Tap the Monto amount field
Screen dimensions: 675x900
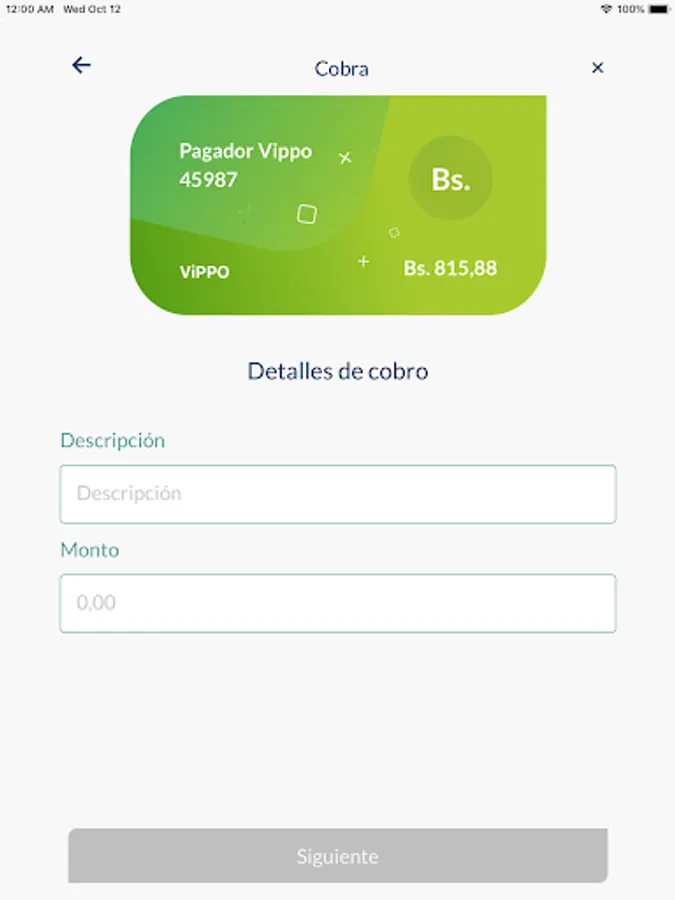pyautogui.click(x=338, y=603)
